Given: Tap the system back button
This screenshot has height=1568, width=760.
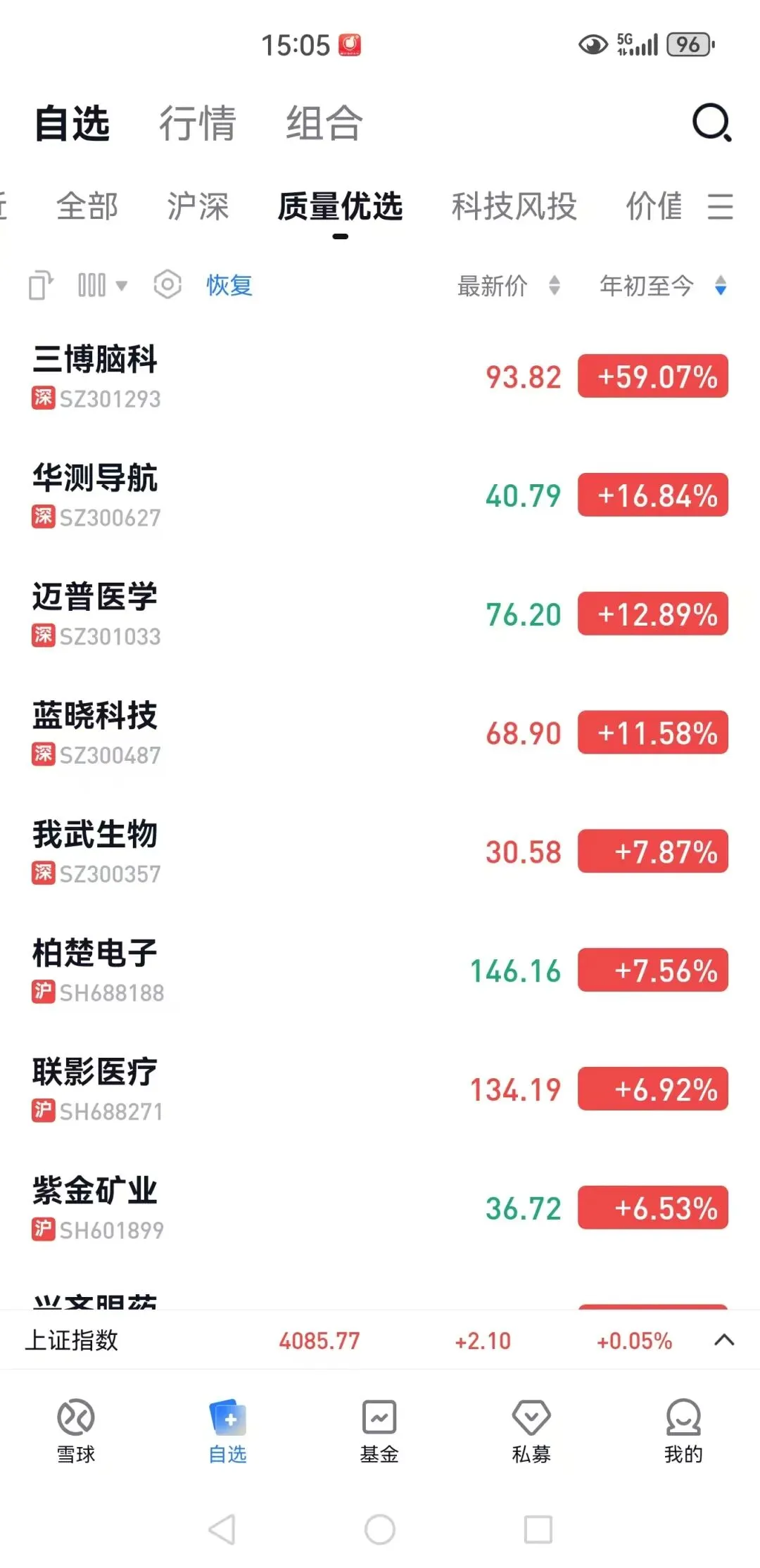Looking at the screenshot, I should (x=222, y=1529).
